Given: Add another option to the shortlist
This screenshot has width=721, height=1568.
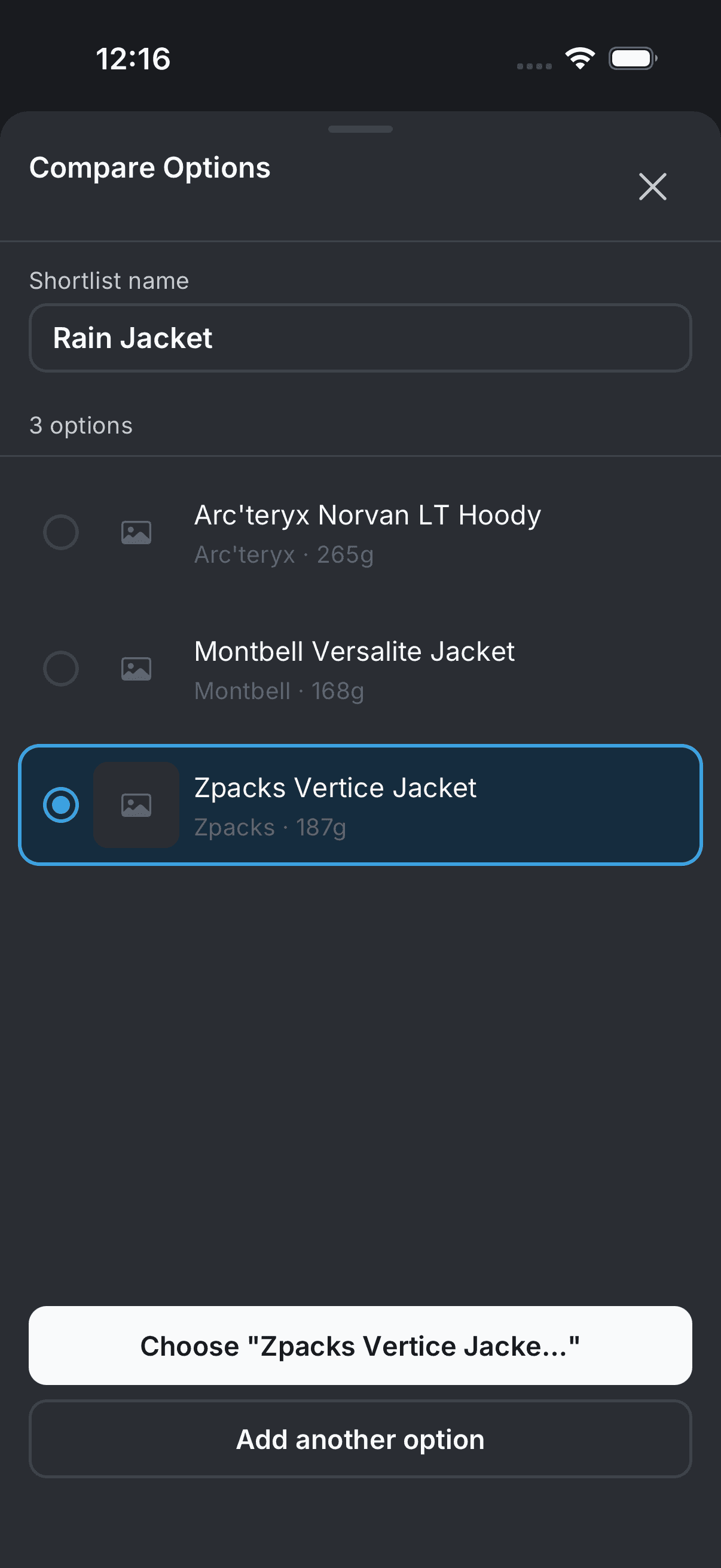Looking at the screenshot, I should pyautogui.click(x=360, y=1439).
